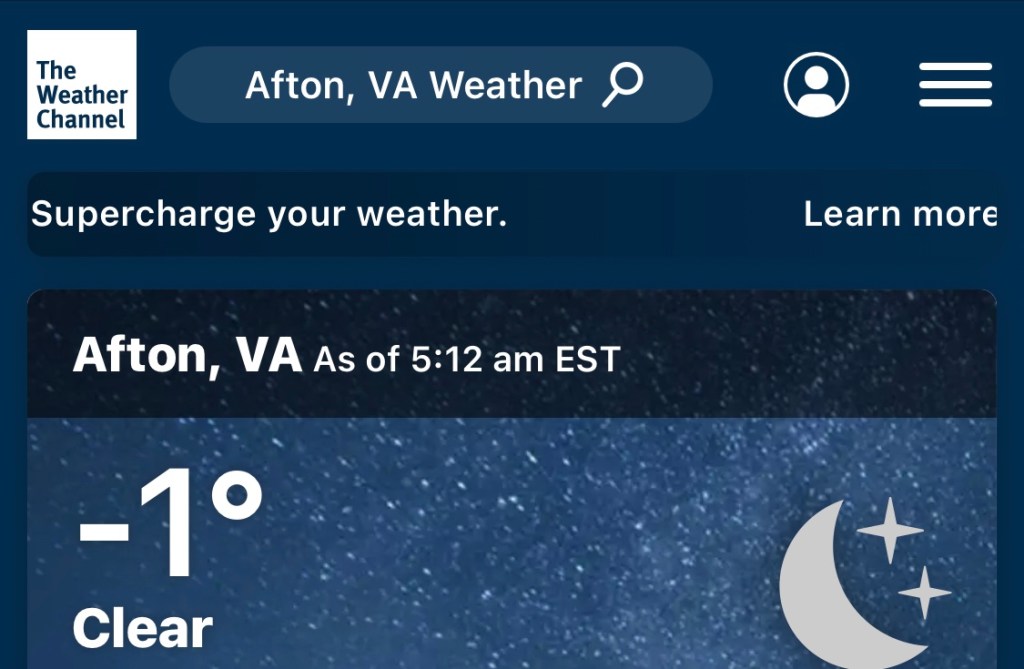Tap Learn more on Supercharge banner
This screenshot has height=669, width=1024.
899,214
